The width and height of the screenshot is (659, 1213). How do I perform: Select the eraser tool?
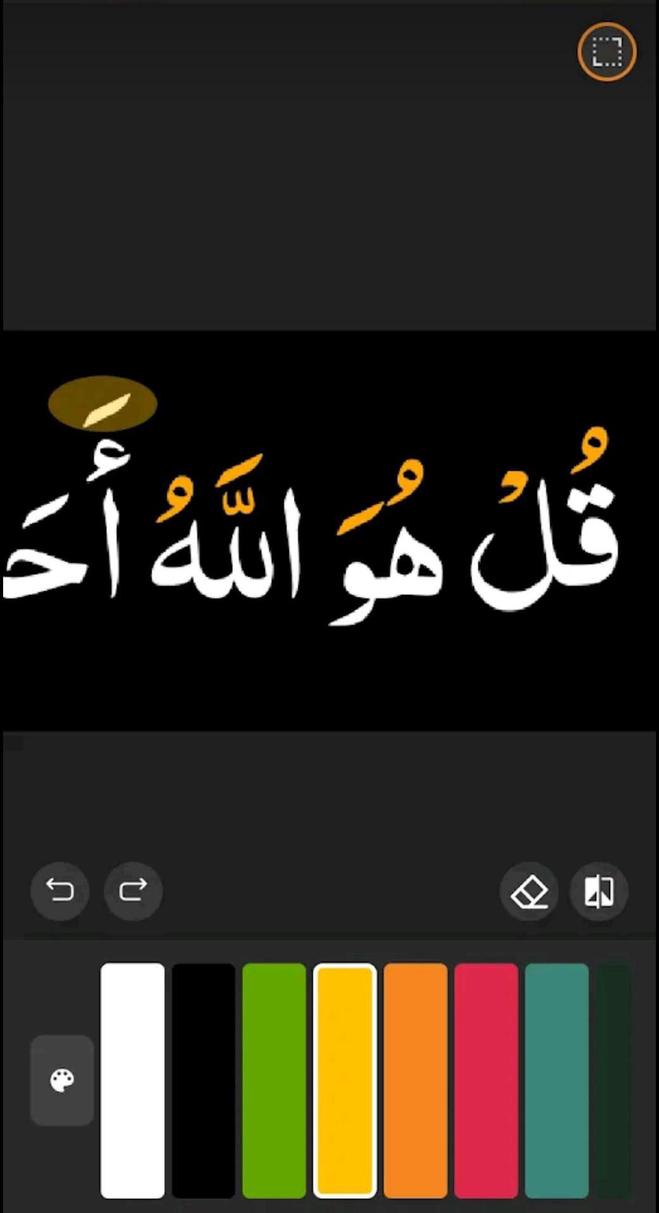click(529, 891)
